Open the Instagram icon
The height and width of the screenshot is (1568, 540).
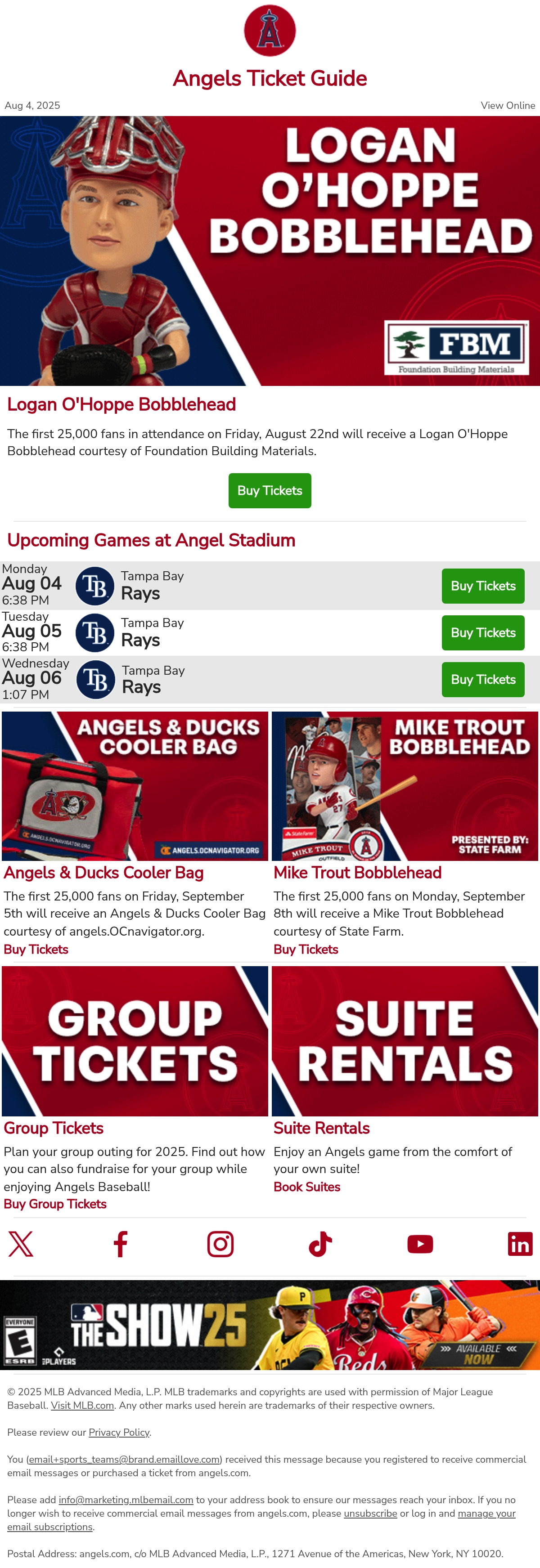click(x=220, y=1244)
